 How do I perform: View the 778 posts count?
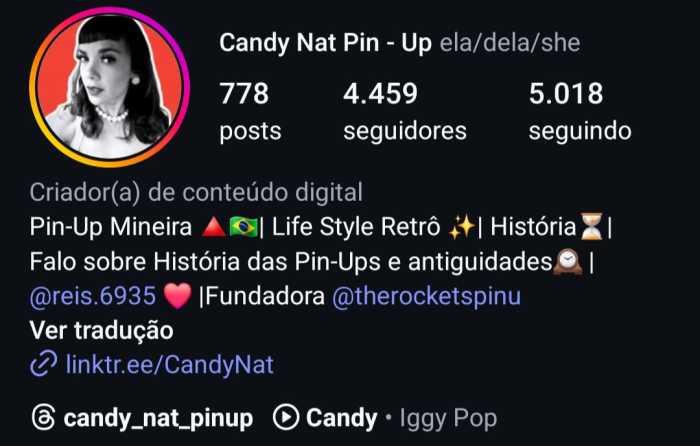250,112
